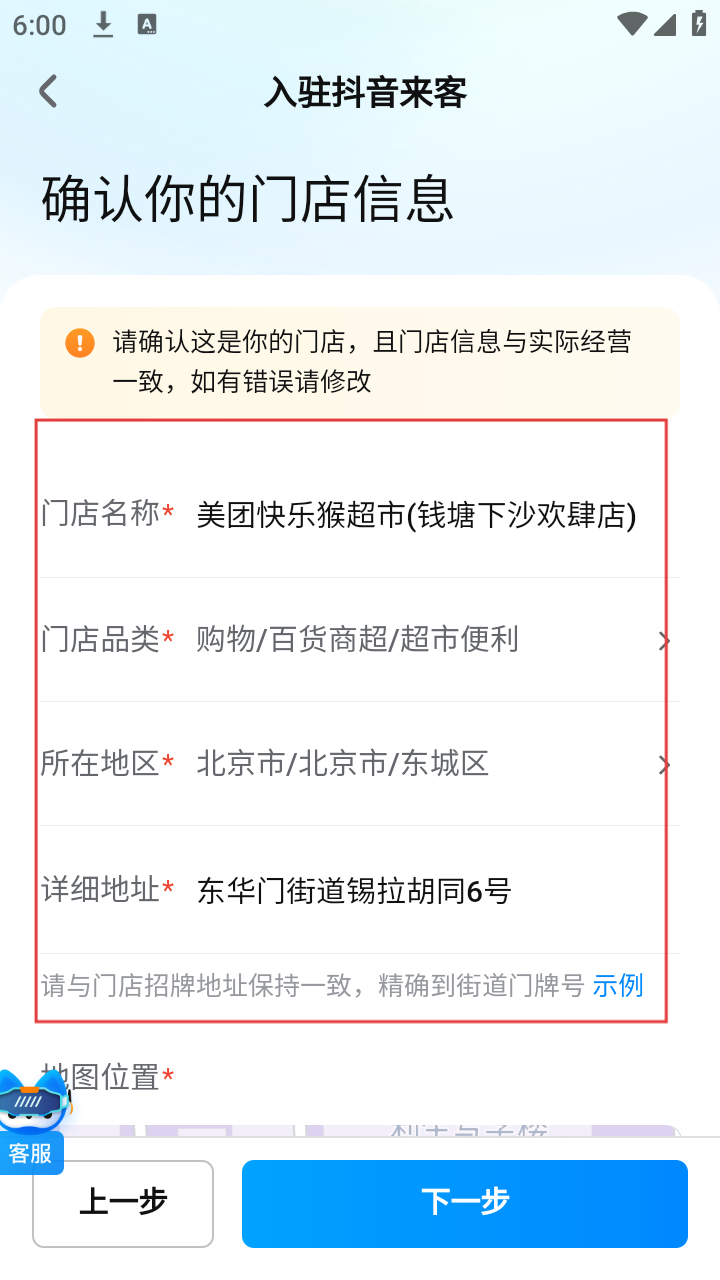The height and width of the screenshot is (1280, 720).
Task: Return to the previous step 上一步
Action: (123, 1203)
